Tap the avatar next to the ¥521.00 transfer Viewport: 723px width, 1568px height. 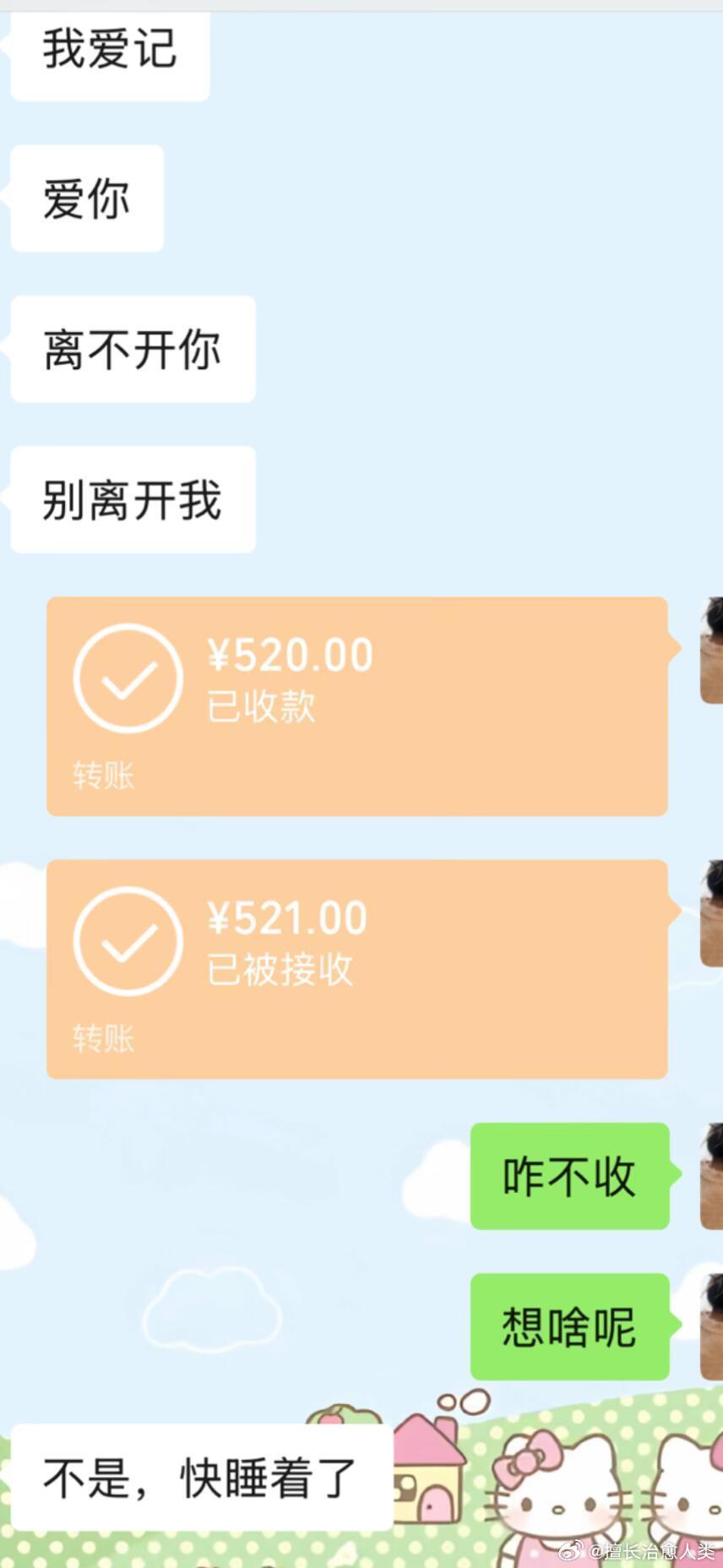click(710, 912)
